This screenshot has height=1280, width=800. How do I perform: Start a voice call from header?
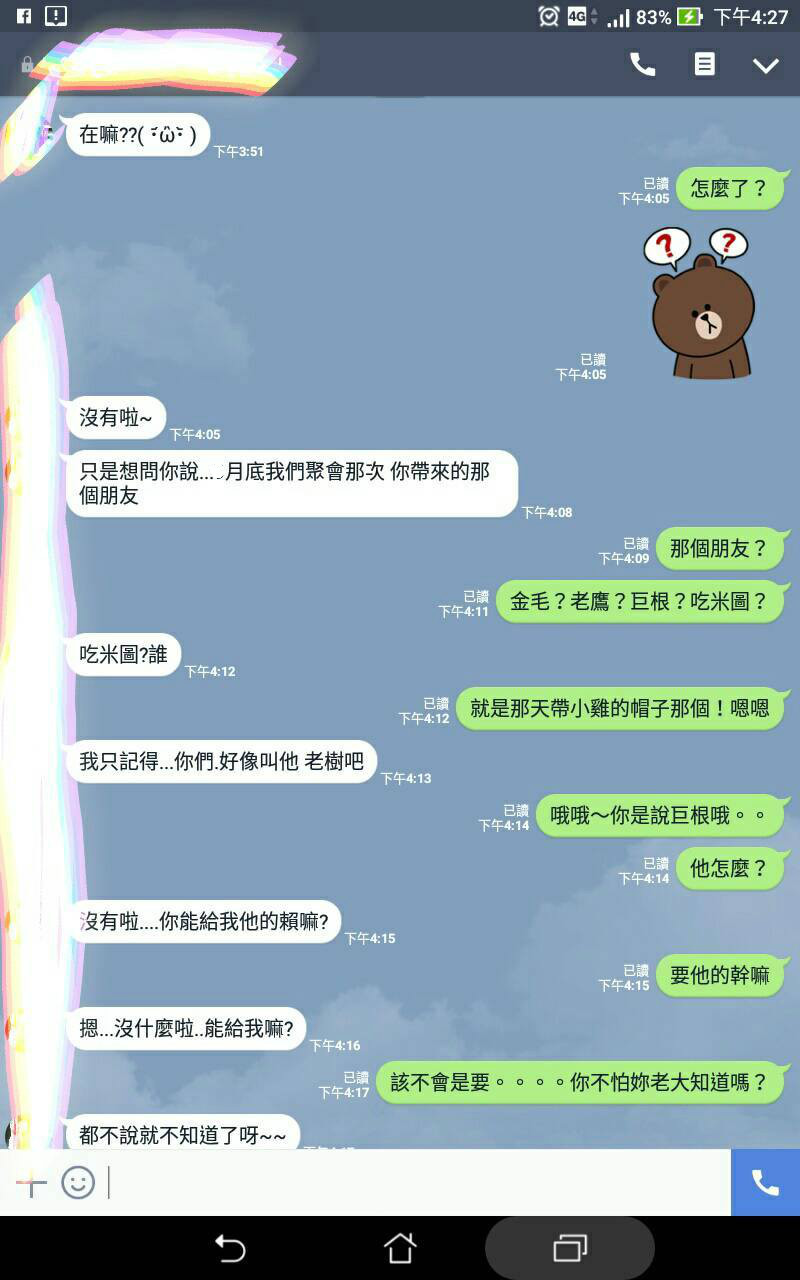point(642,65)
